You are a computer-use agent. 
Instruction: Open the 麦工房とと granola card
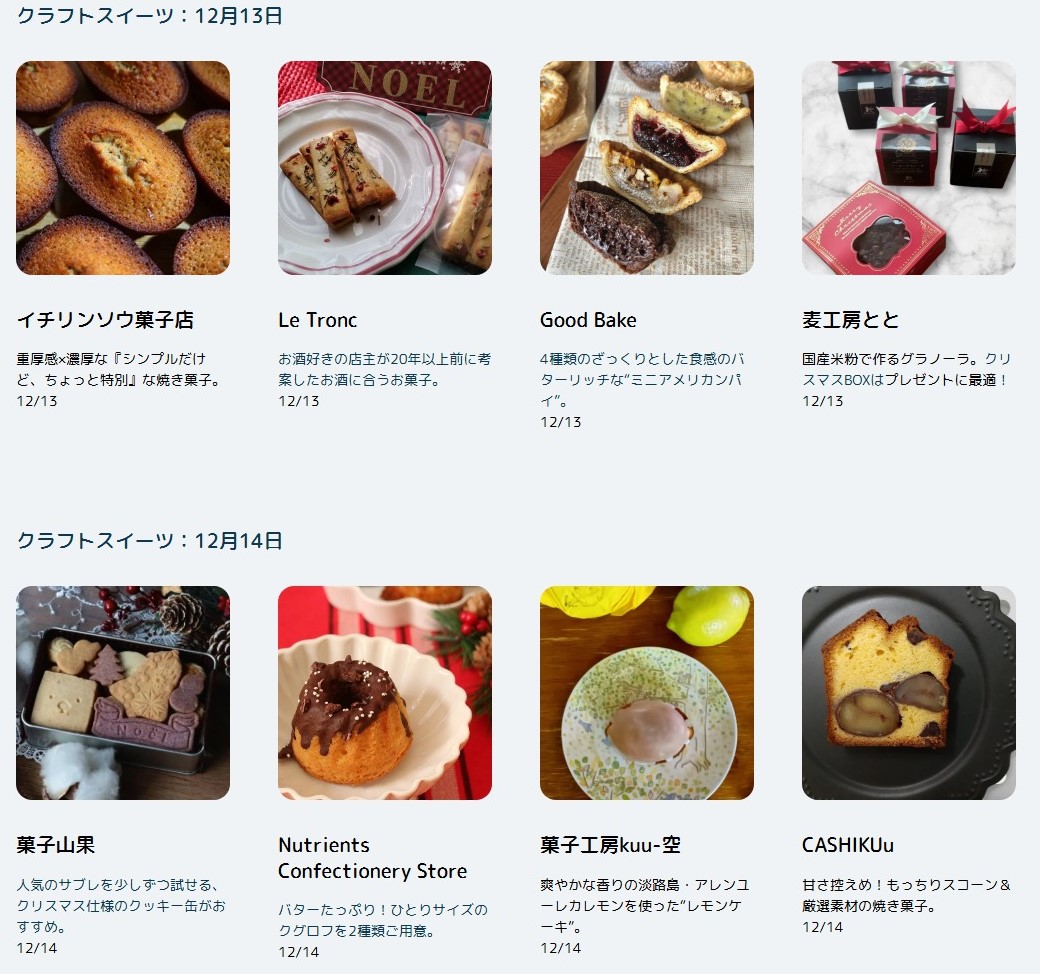click(909, 168)
